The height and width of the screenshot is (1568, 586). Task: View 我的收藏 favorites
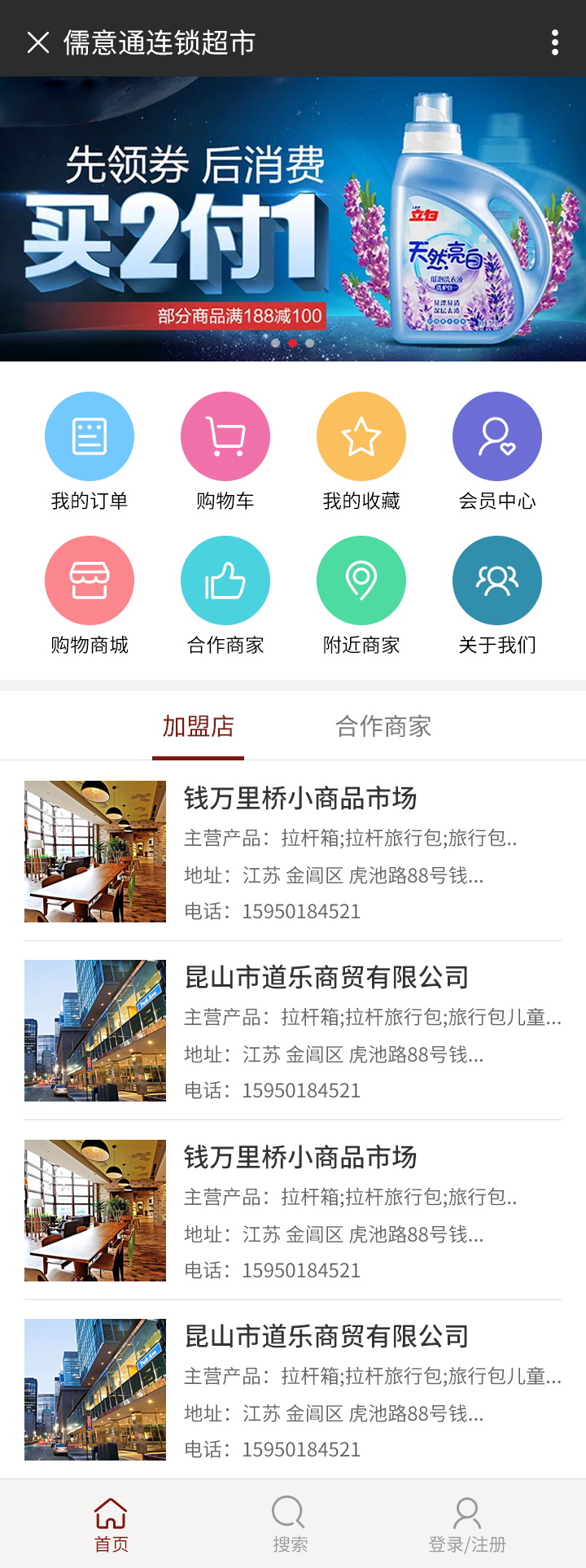pos(361,436)
